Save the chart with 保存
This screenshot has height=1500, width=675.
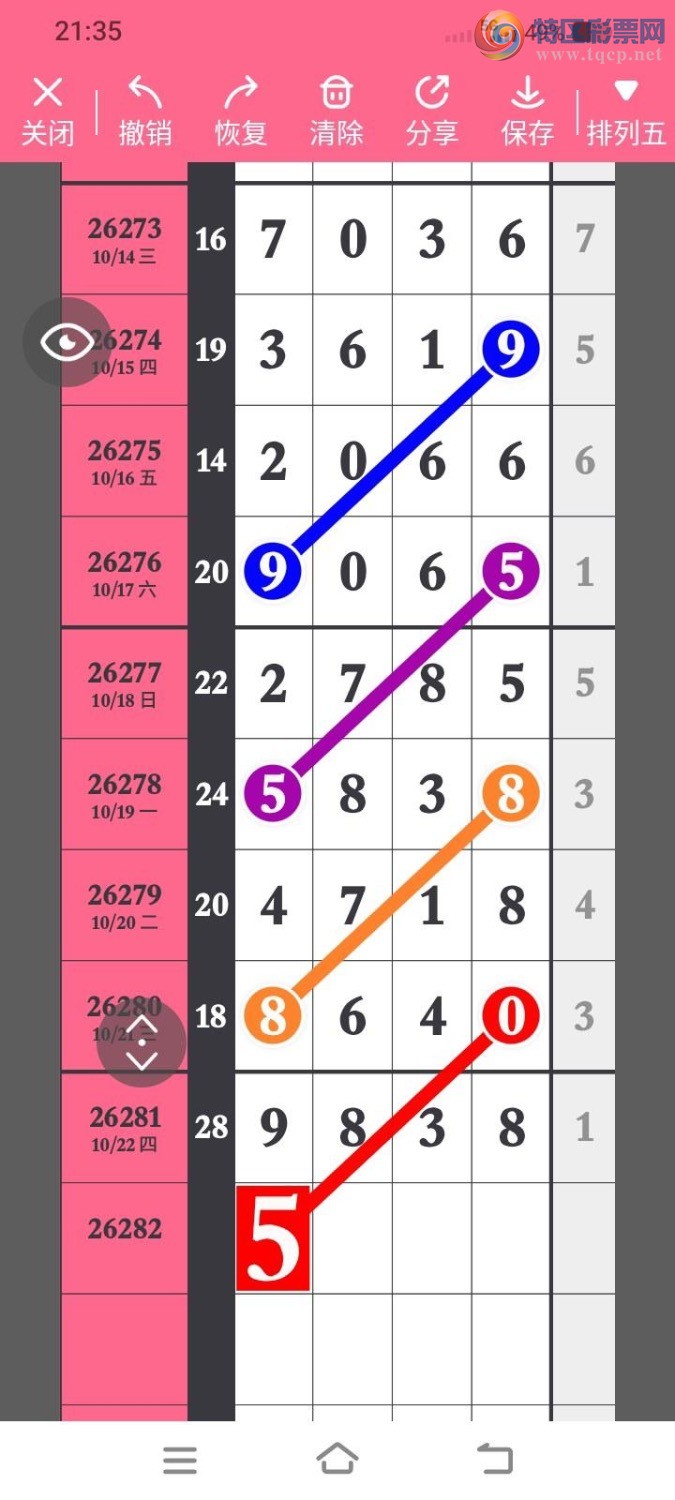pos(527,112)
